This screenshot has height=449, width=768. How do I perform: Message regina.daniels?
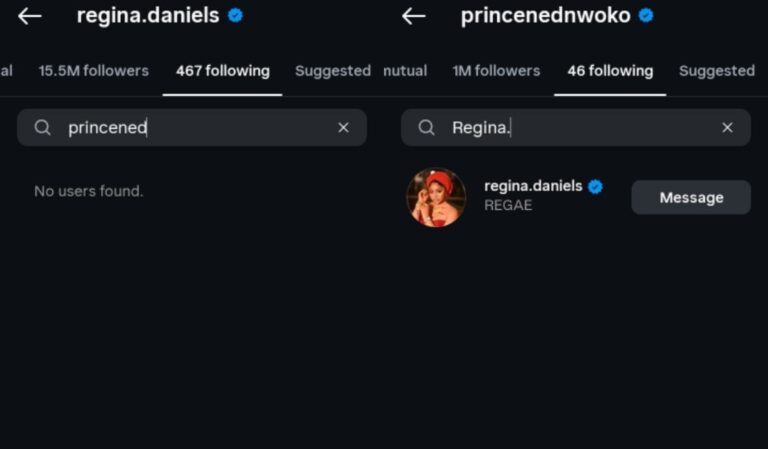[691, 198]
